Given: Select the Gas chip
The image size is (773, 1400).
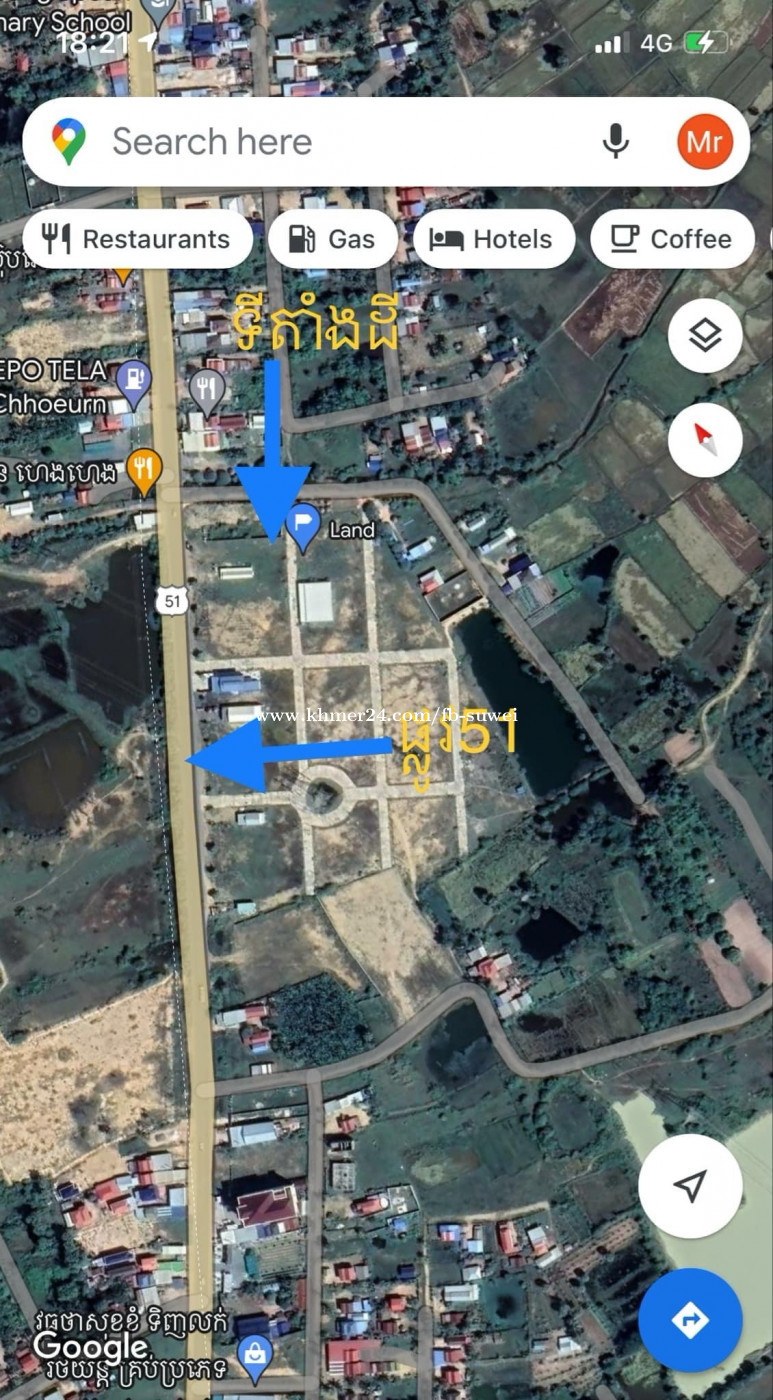Looking at the screenshot, I should click(x=333, y=239).
